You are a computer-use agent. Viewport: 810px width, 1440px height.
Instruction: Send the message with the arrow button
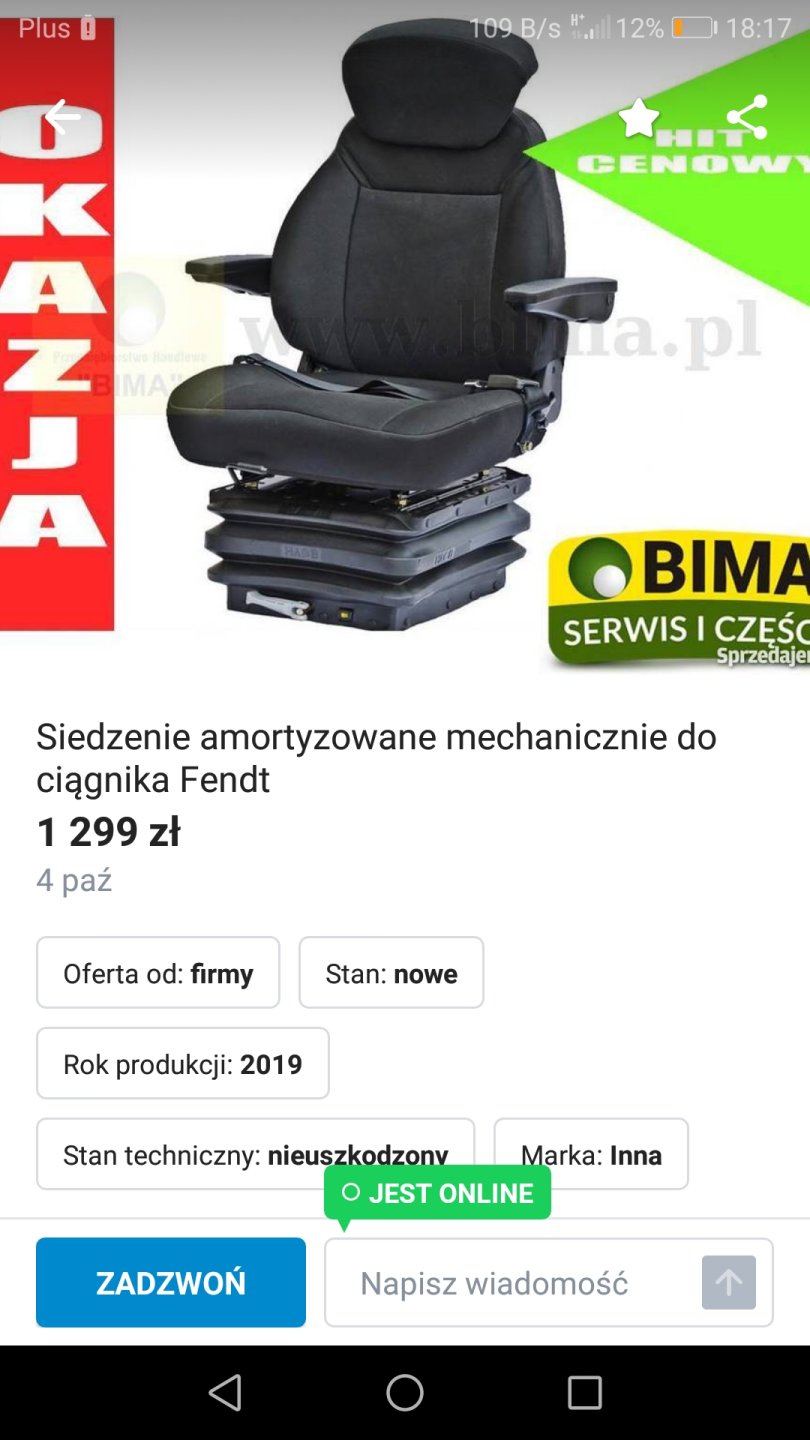tap(728, 1282)
